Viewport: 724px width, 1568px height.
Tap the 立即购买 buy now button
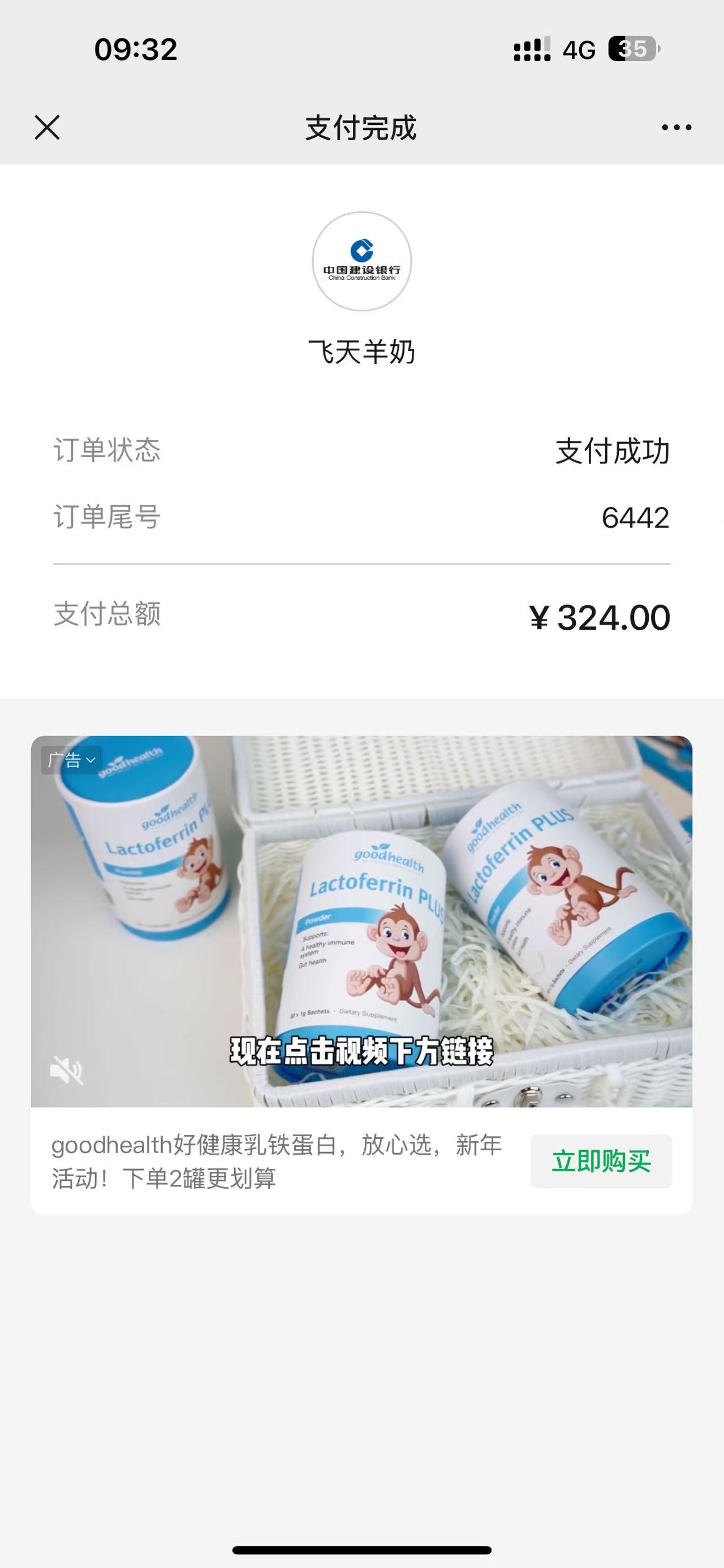point(601,1162)
